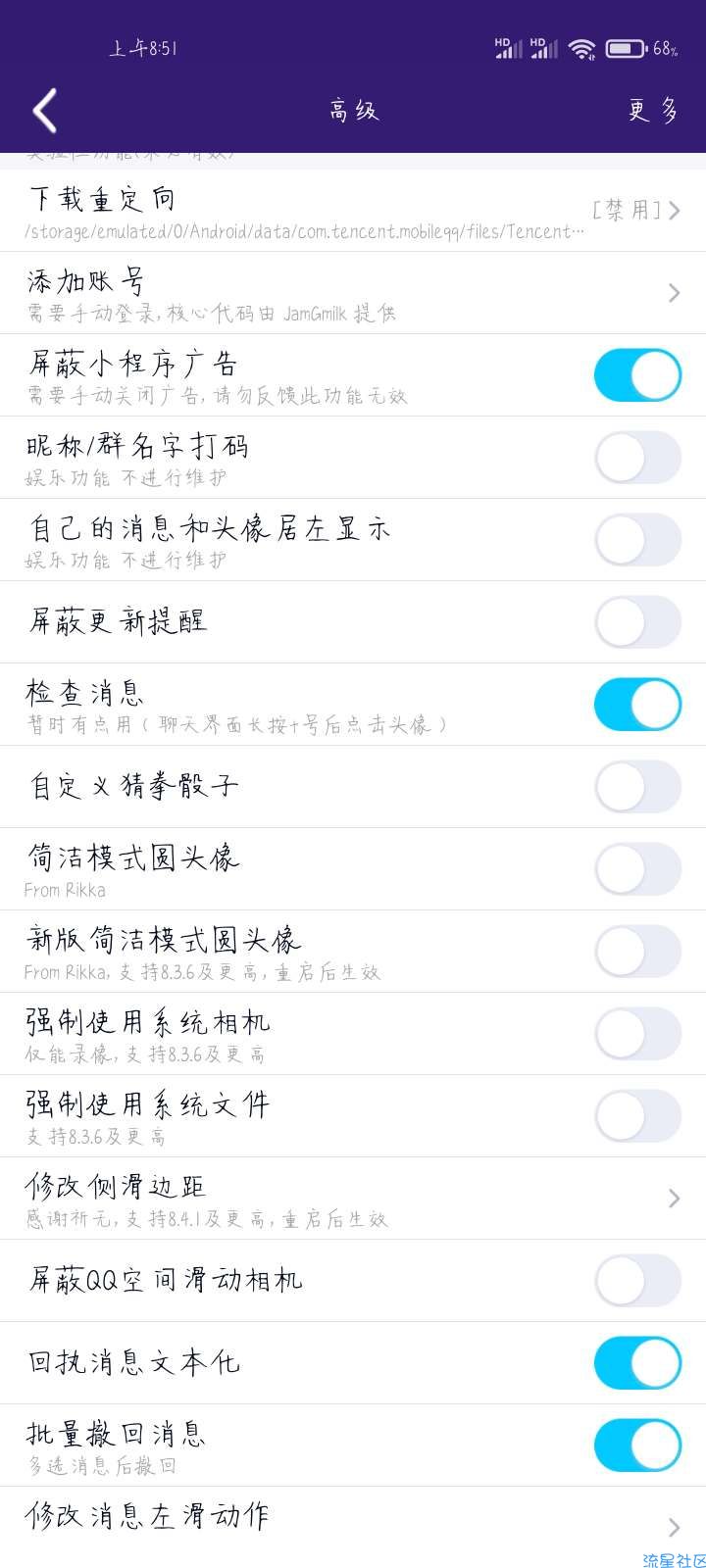706x1568 pixels.
Task: Open the 添加账号 row
Action: pos(353,293)
